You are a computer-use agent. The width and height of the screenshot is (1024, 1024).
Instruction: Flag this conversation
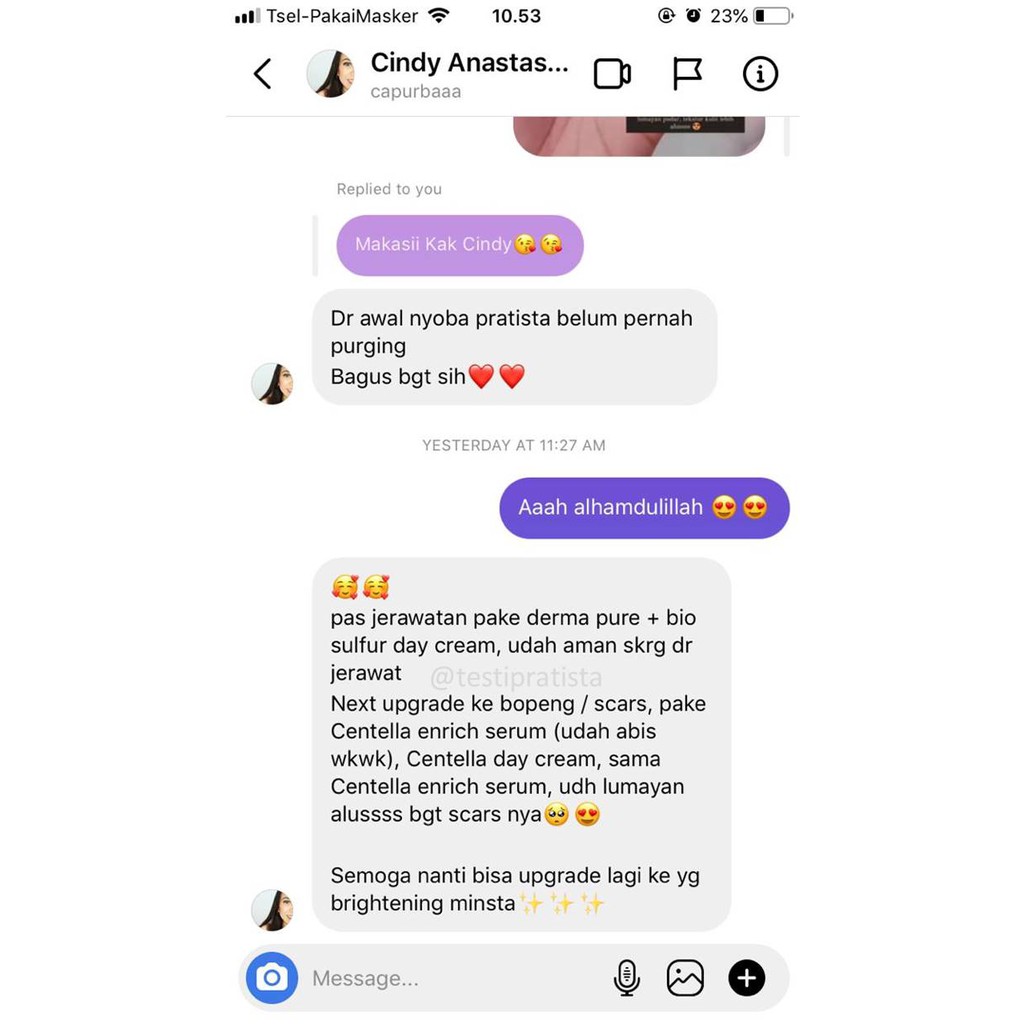[x=687, y=73]
